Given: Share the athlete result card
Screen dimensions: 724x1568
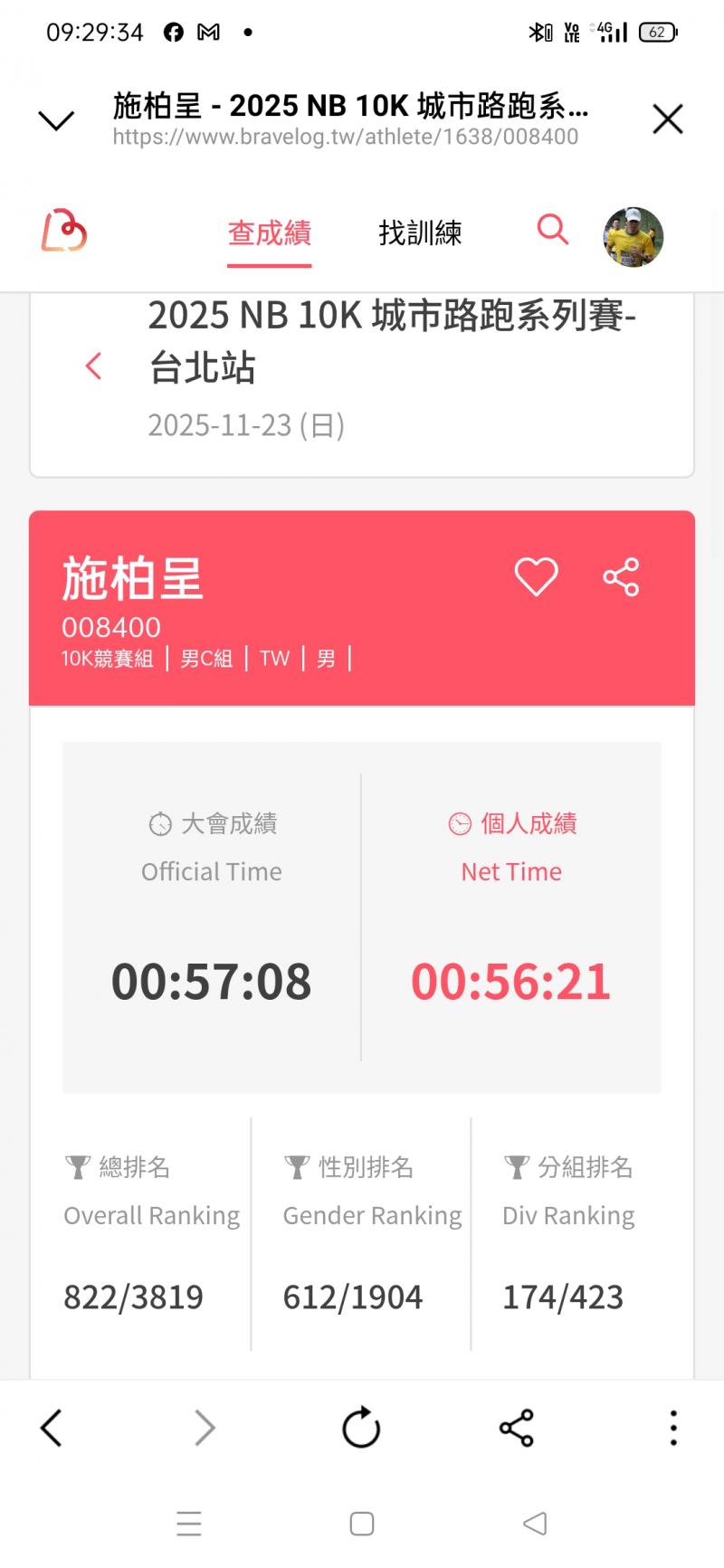Looking at the screenshot, I should click(621, 577).
